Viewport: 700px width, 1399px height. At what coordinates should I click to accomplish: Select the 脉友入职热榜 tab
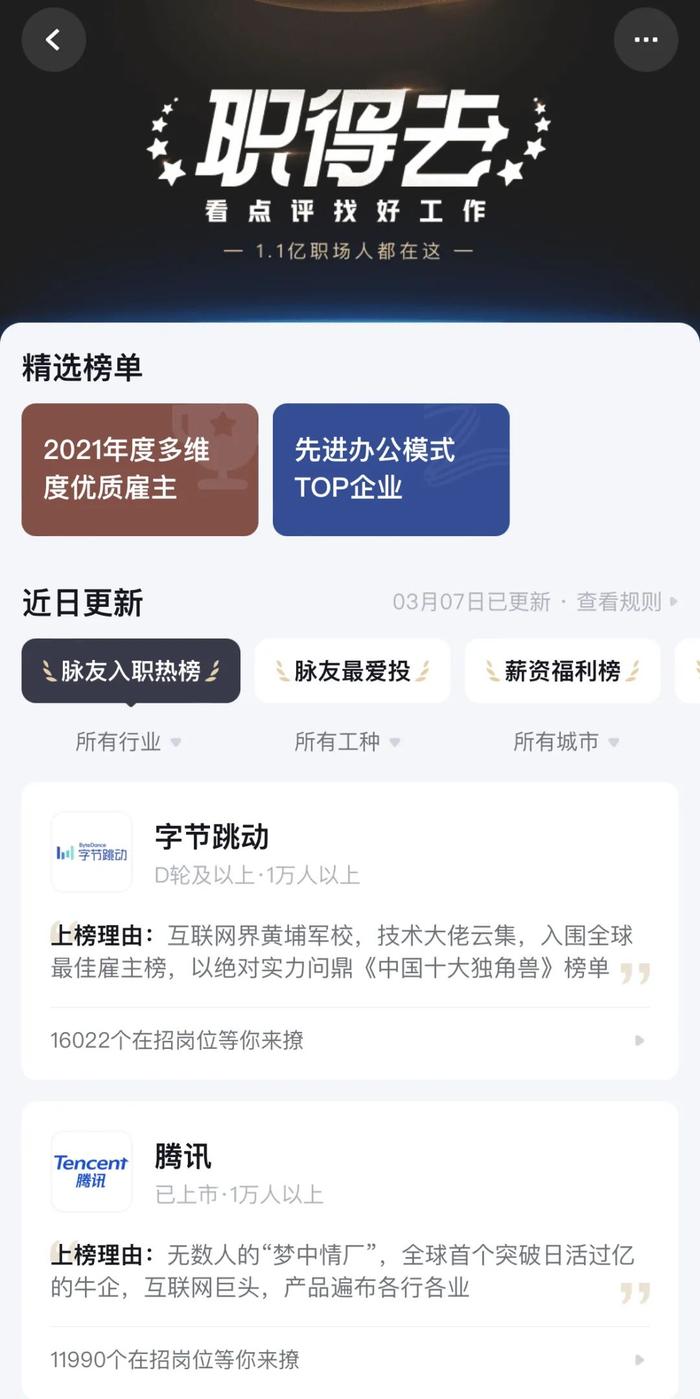click(x=131, y=671)
